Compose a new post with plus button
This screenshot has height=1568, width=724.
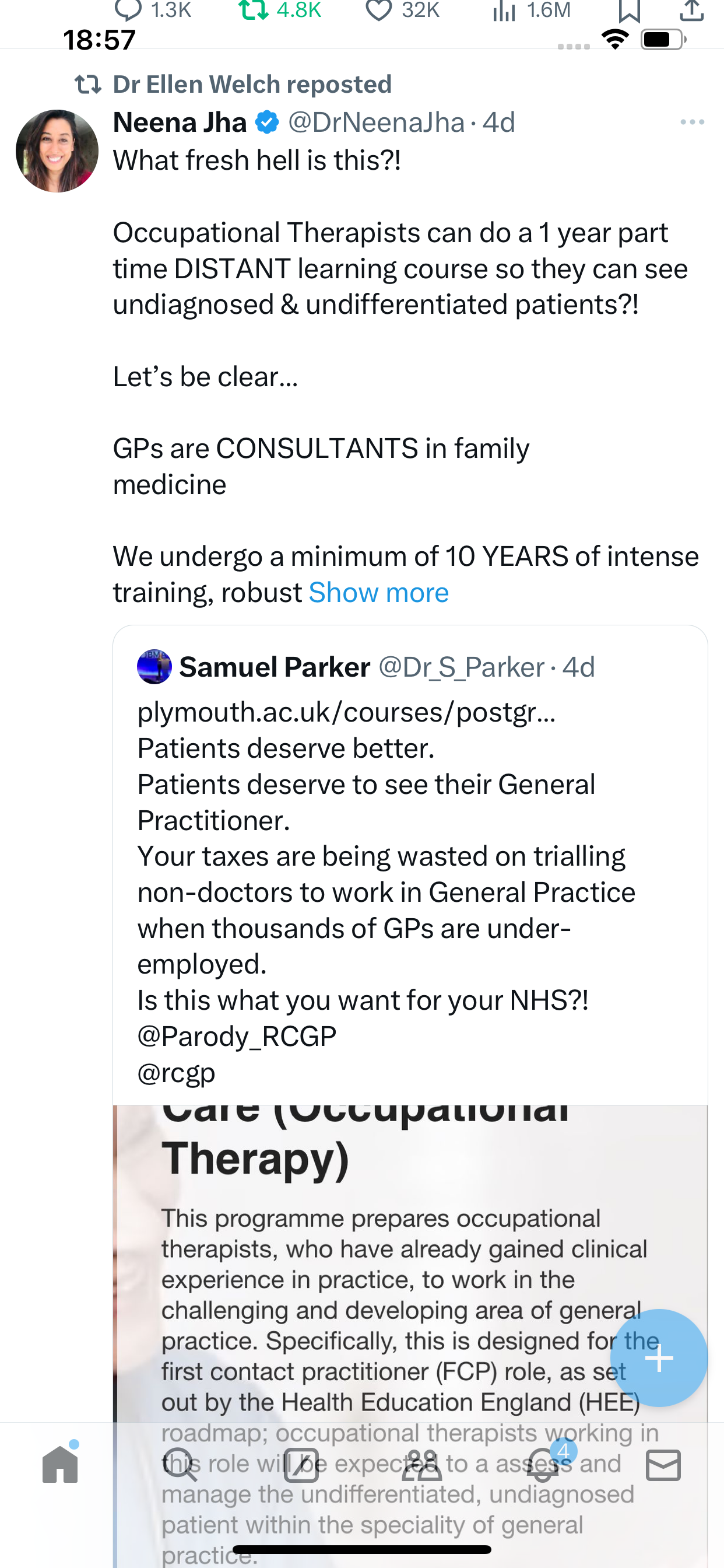[x=658, y=1357]
